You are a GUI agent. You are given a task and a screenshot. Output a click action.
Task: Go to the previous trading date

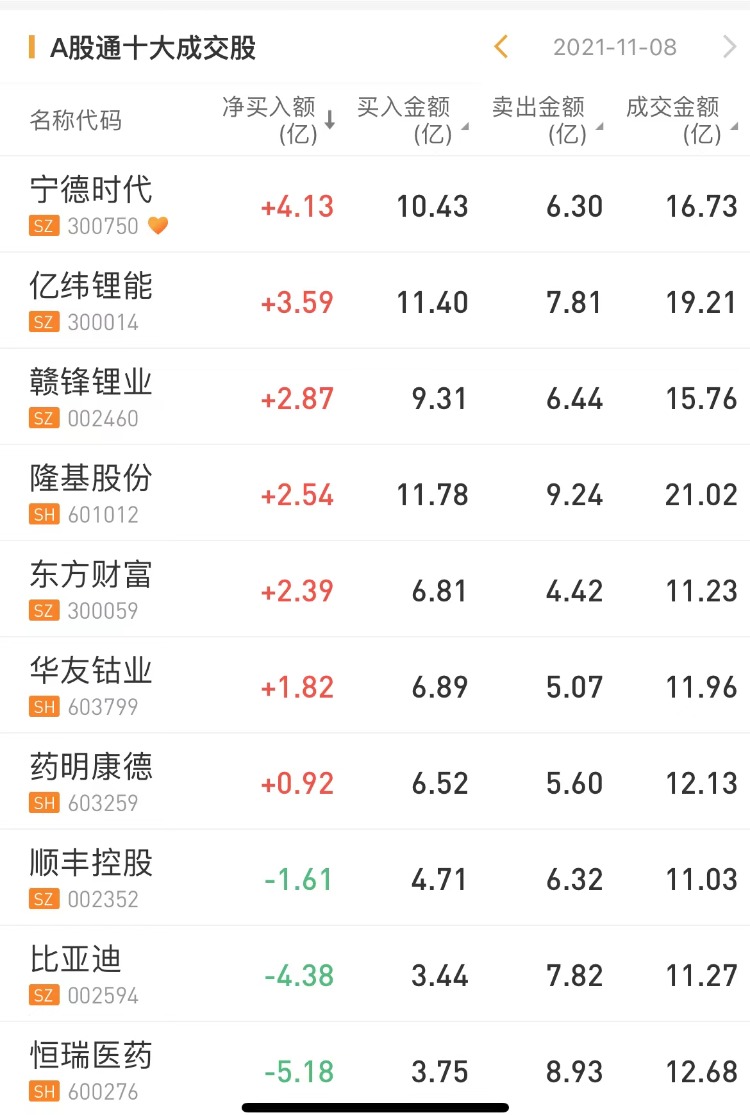(x=502, y=46)
